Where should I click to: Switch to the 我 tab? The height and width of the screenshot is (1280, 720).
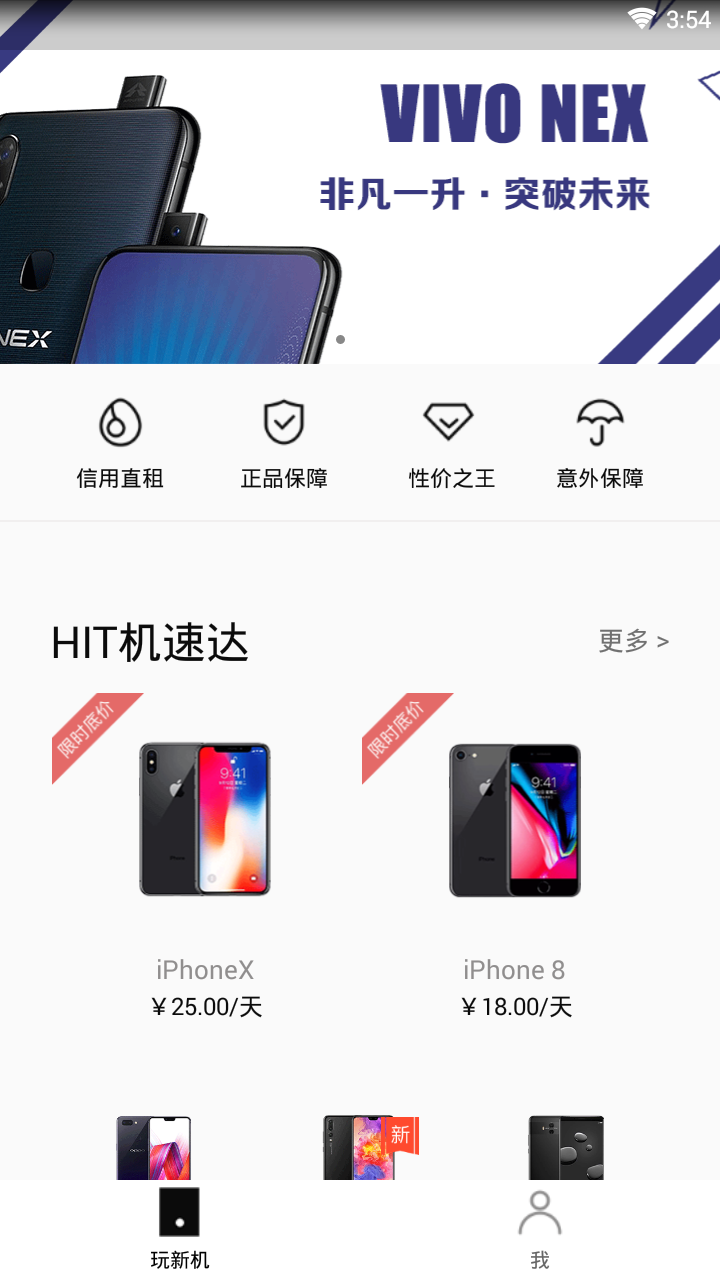pos(540,1230)
